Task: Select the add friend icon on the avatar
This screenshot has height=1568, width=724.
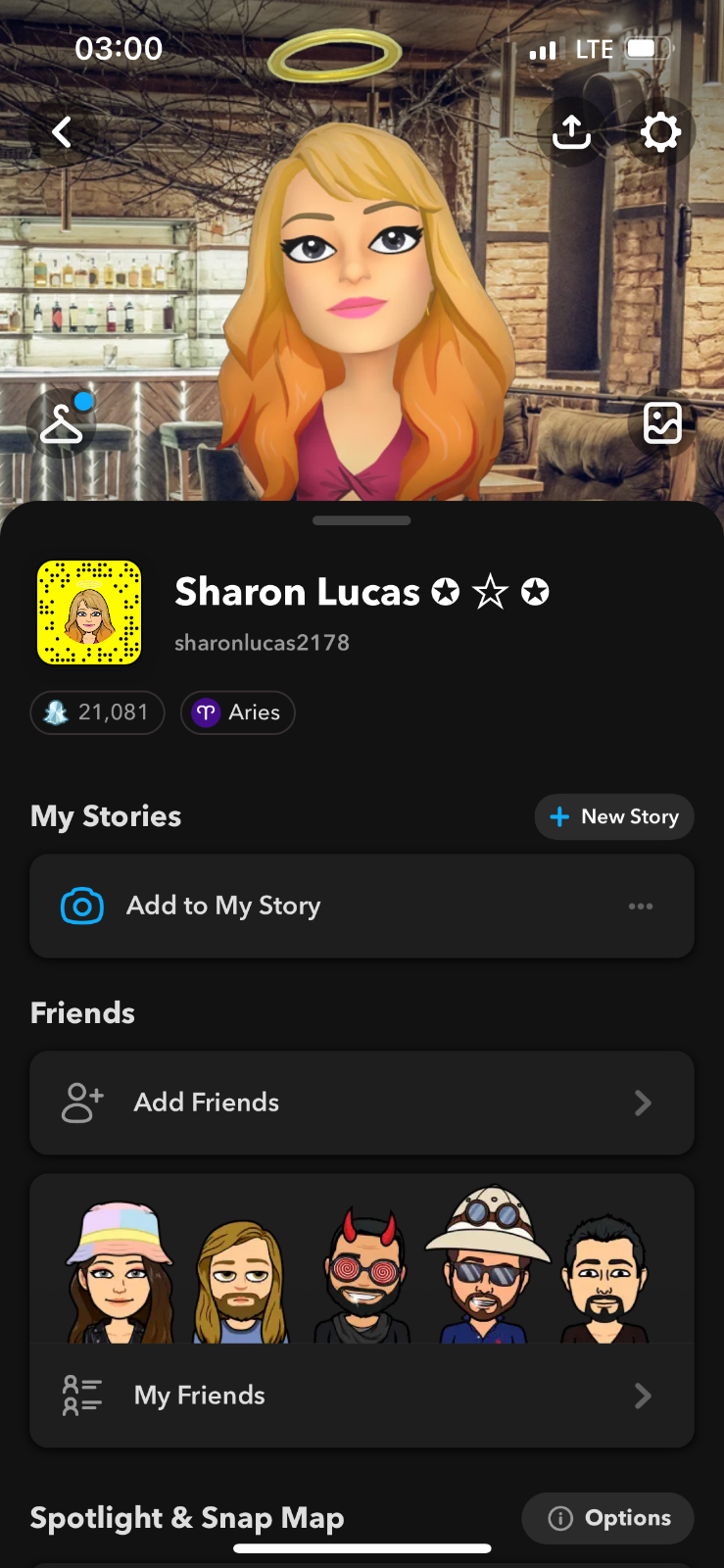Action: point(62,423)
